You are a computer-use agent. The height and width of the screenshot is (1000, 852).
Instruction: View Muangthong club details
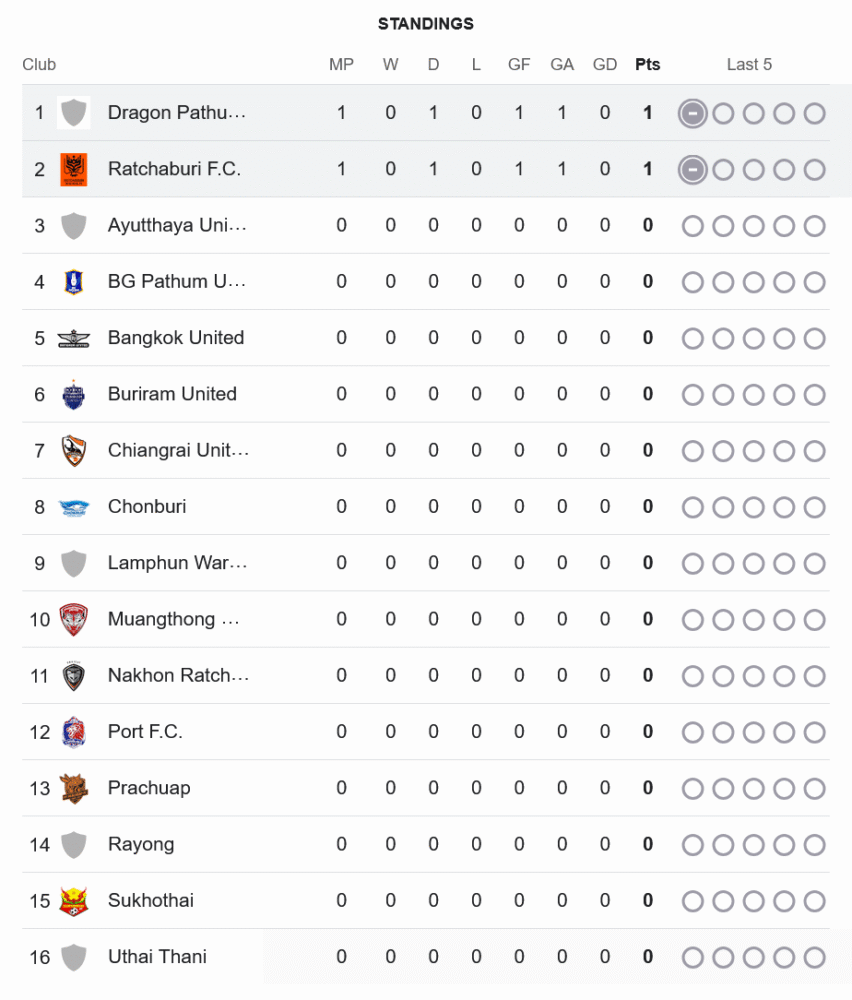pos(174,619)
